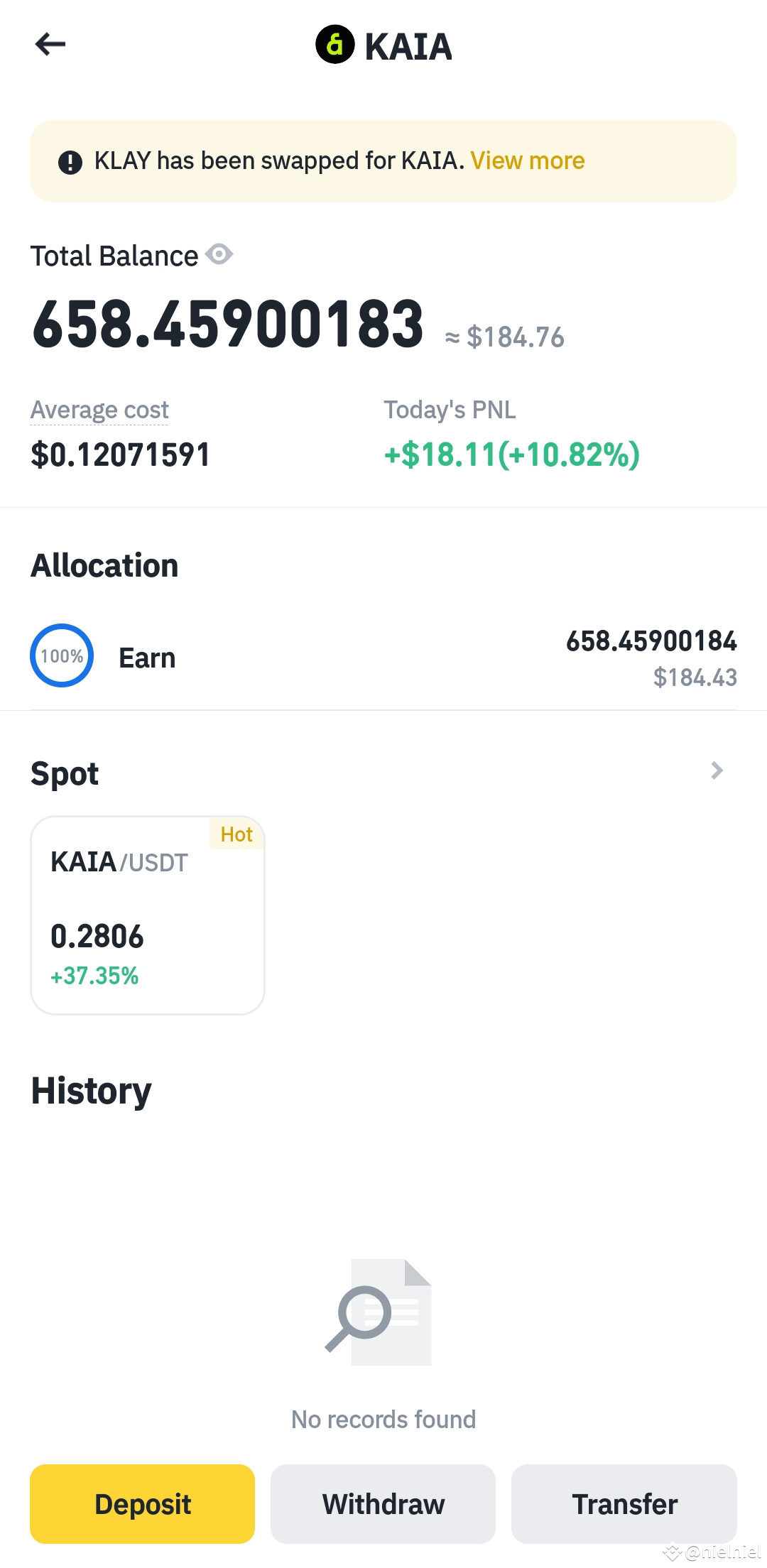Select the circular 100% progress indicator
767x1568 pixels.
(62, 655)
